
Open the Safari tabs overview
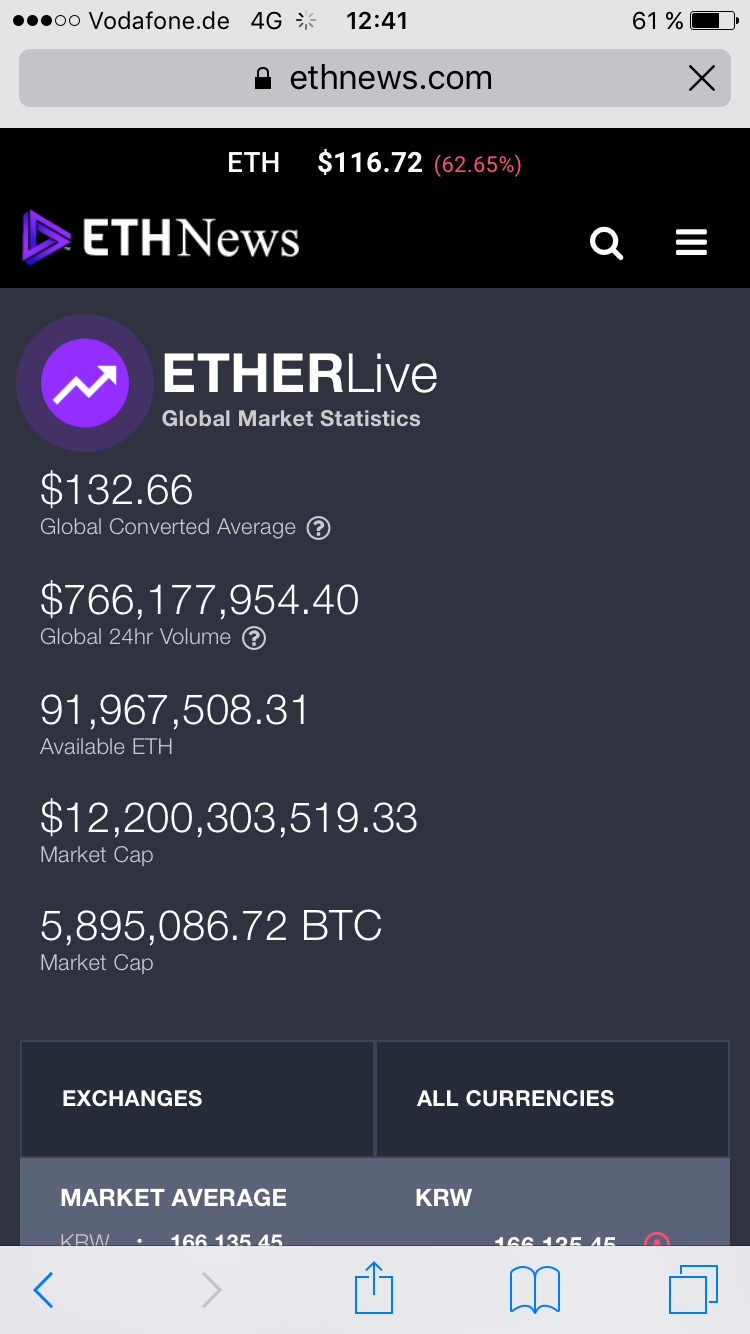[692, 1289]
